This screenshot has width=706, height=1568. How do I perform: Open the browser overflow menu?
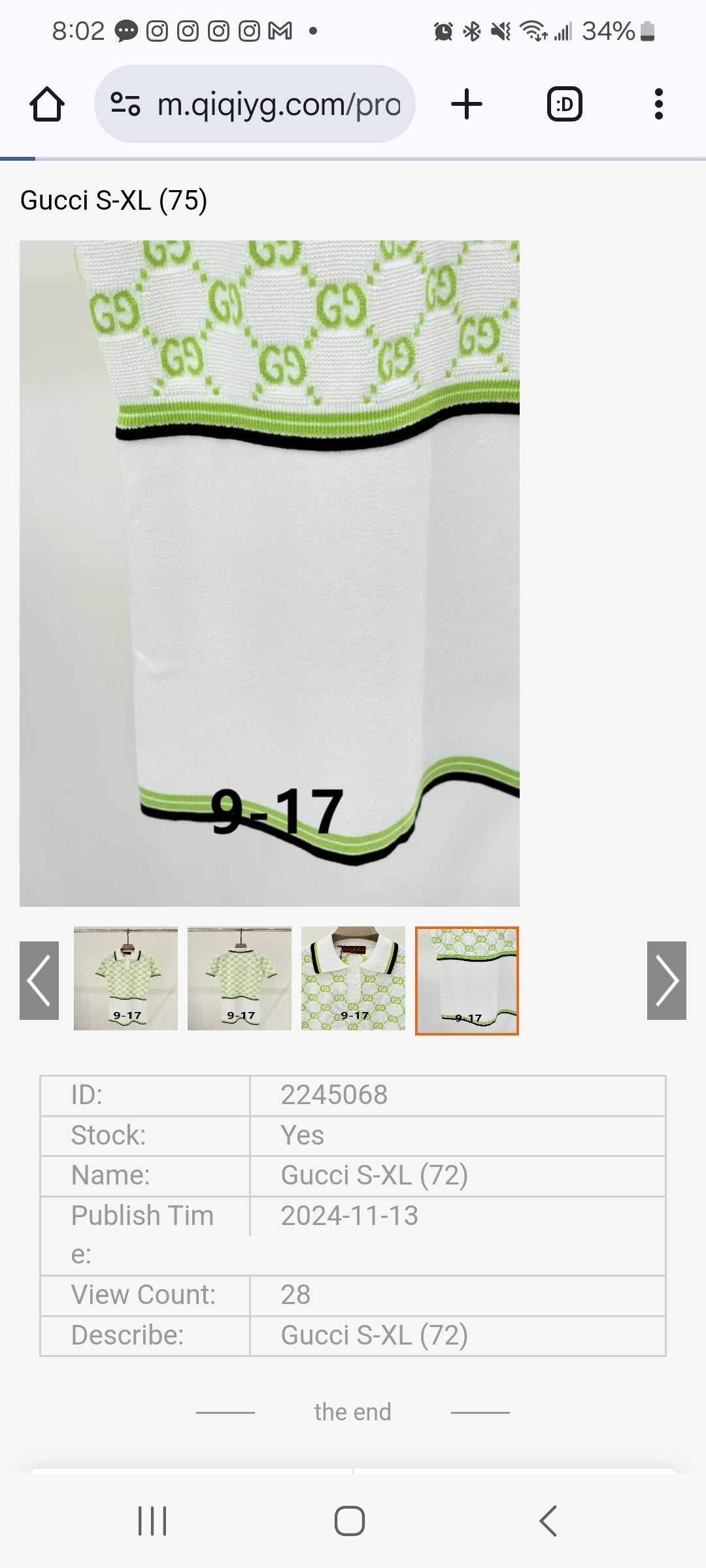click(x=658, y=105)
